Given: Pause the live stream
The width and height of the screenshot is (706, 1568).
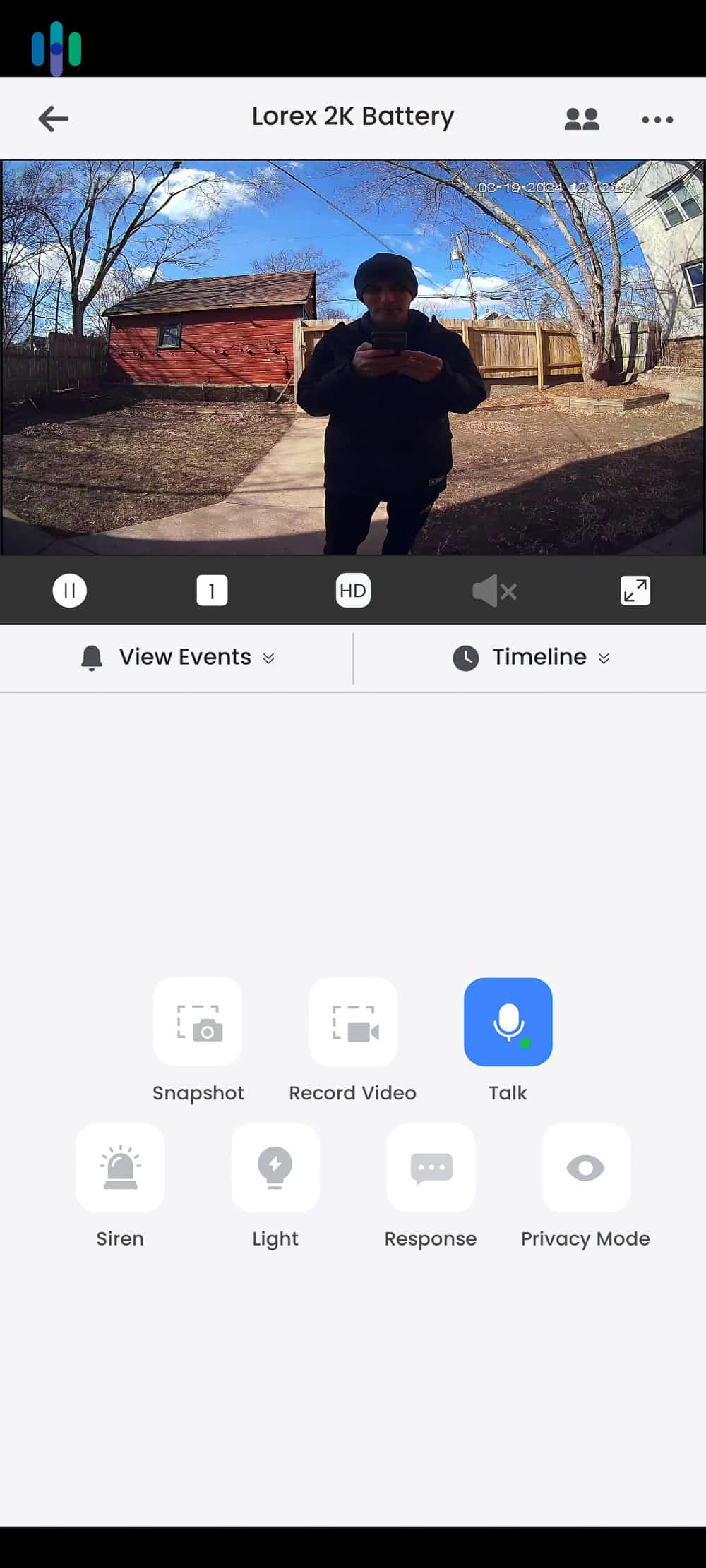Looking at the screenshot, I should [x=69, y=590].
